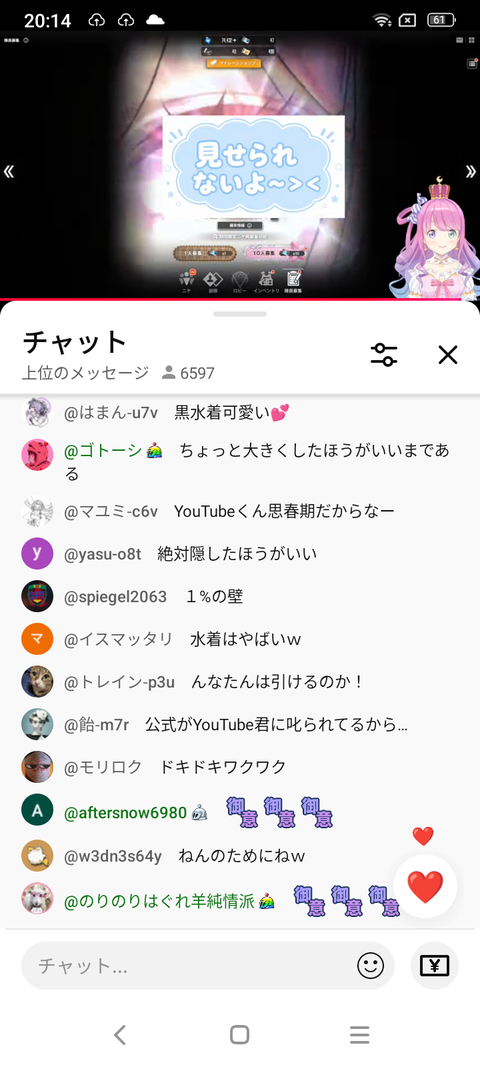Open recent apps from navigation bar
Screen dimensions: 480x1067
(x=359, y=1035)
